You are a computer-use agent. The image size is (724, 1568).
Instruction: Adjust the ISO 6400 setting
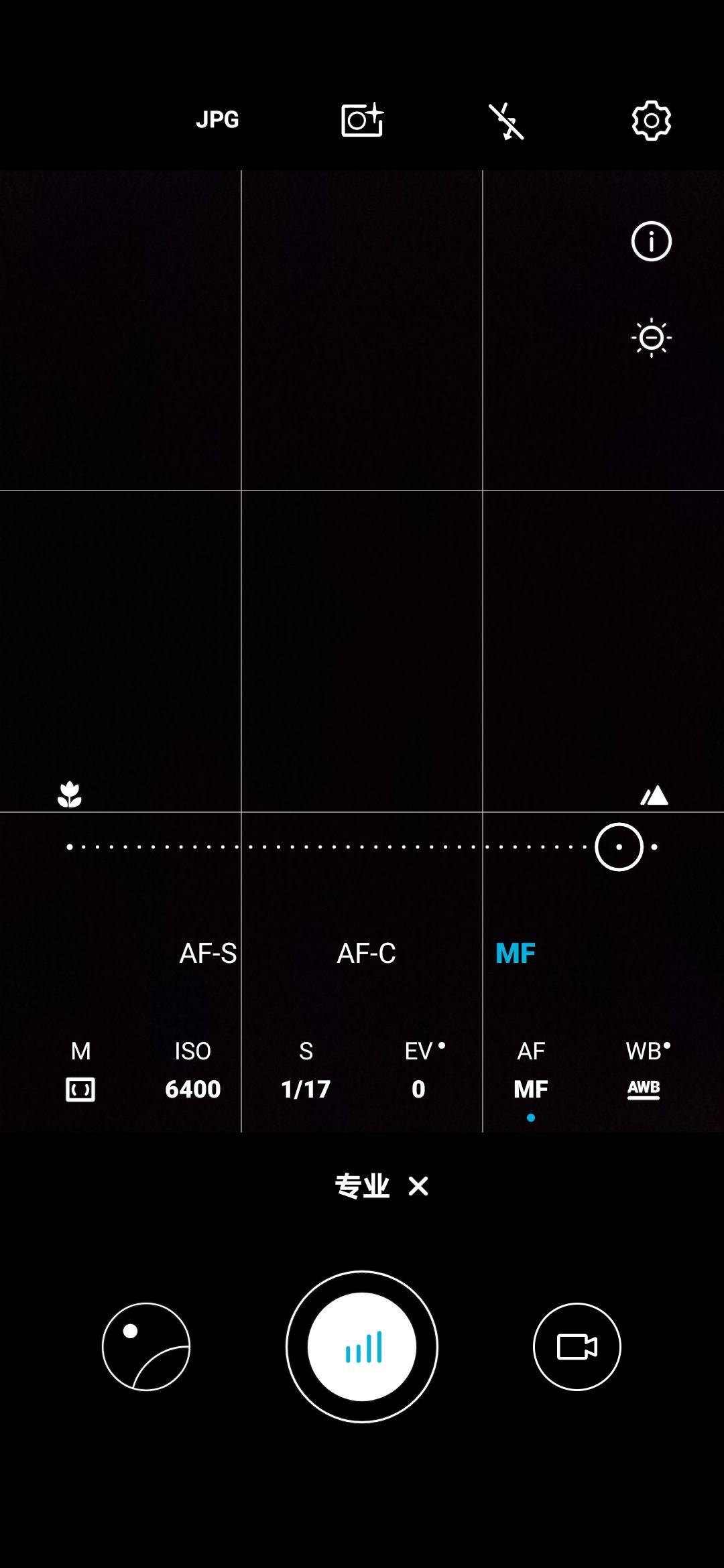tap(193, 1071)
